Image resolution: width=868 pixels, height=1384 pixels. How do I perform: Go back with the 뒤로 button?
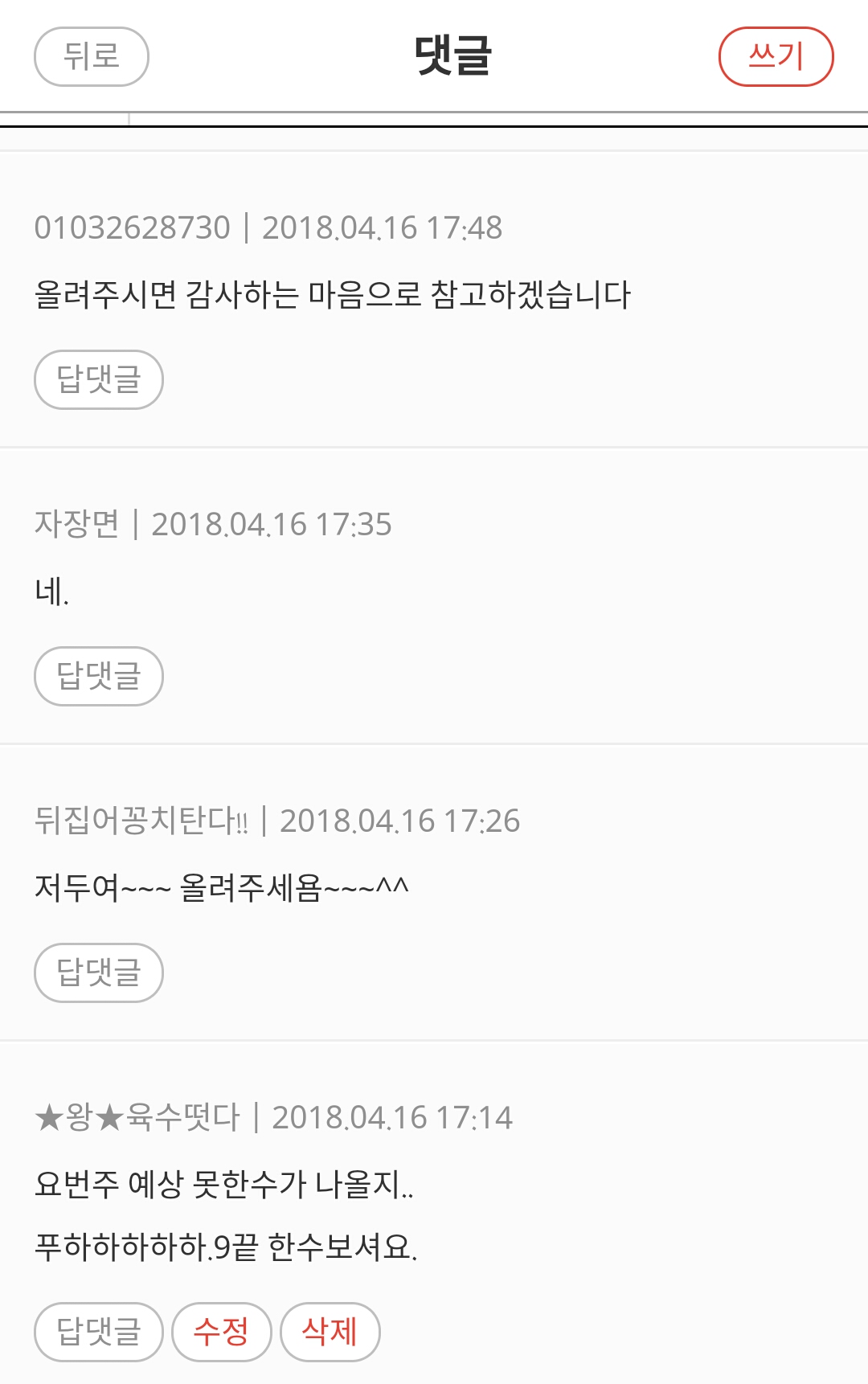click(92, 56)
